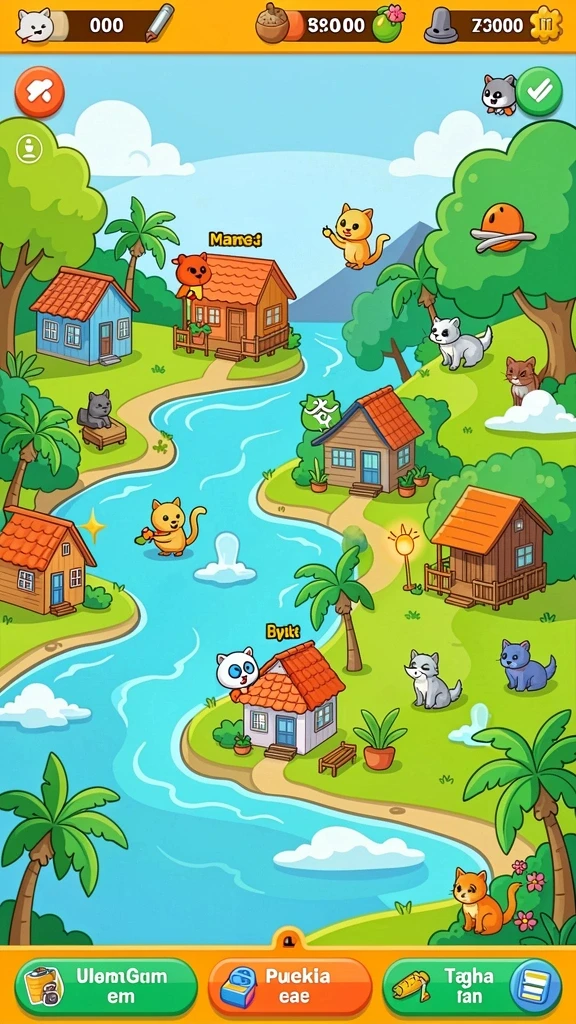Tap the orange round button below the cat counter
The width and height of the screenshot is (576, 1024).
coord(40,92)
